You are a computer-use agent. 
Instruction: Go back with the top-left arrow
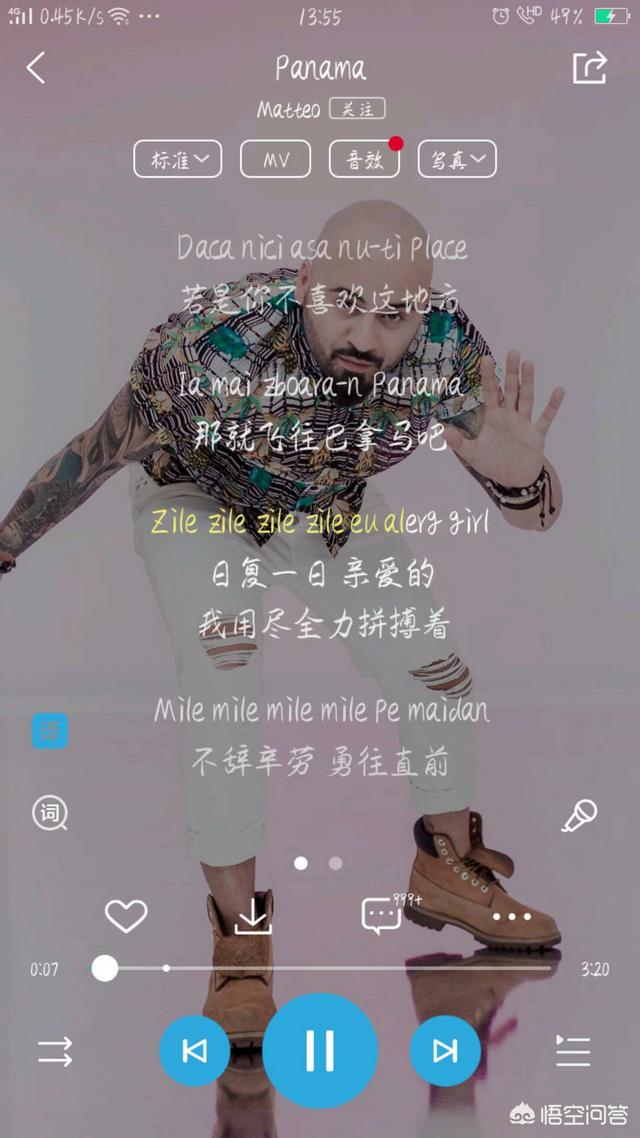pyautogui.click(x=36, y=68)
